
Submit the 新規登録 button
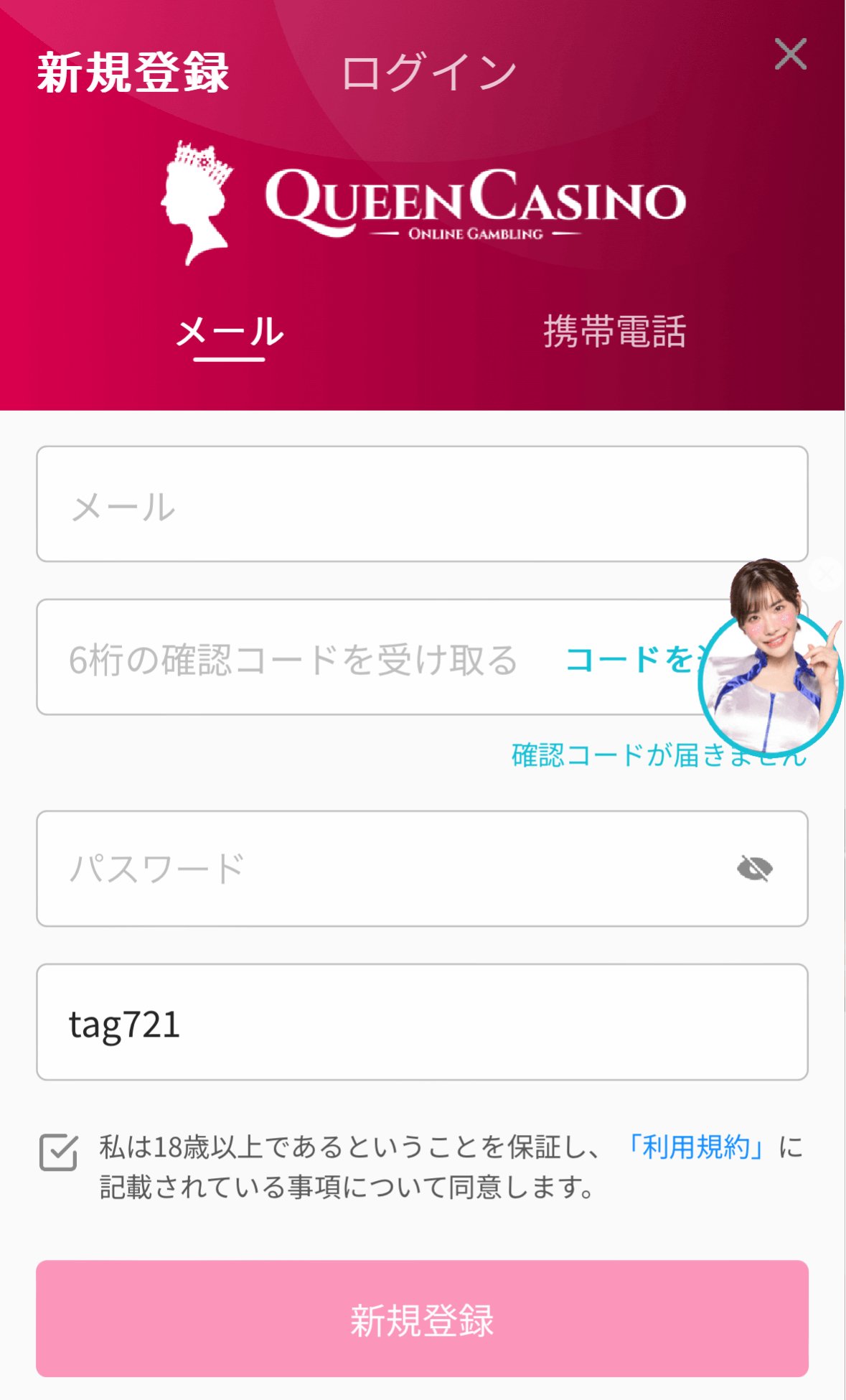tap(422, 1319)
